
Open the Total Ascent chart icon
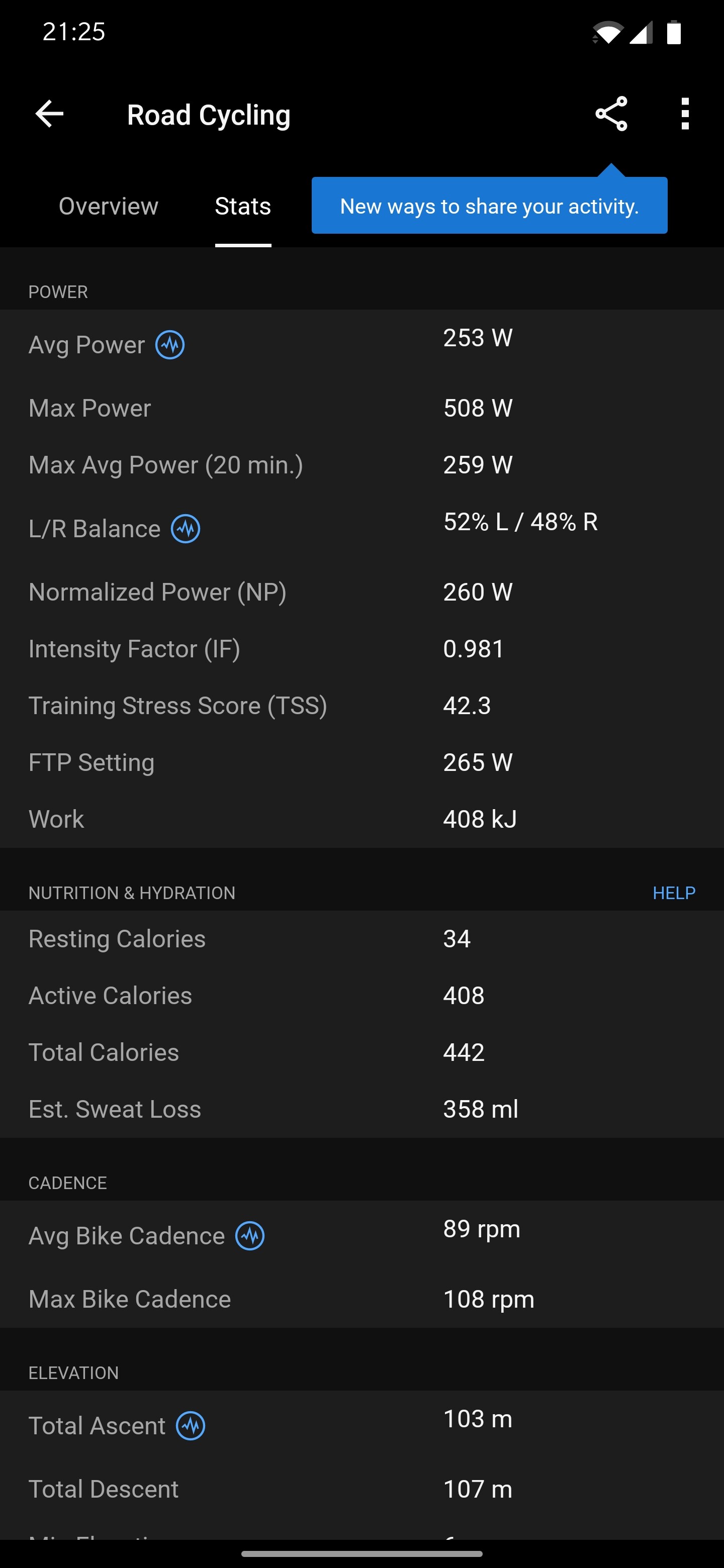(191, 1426)
